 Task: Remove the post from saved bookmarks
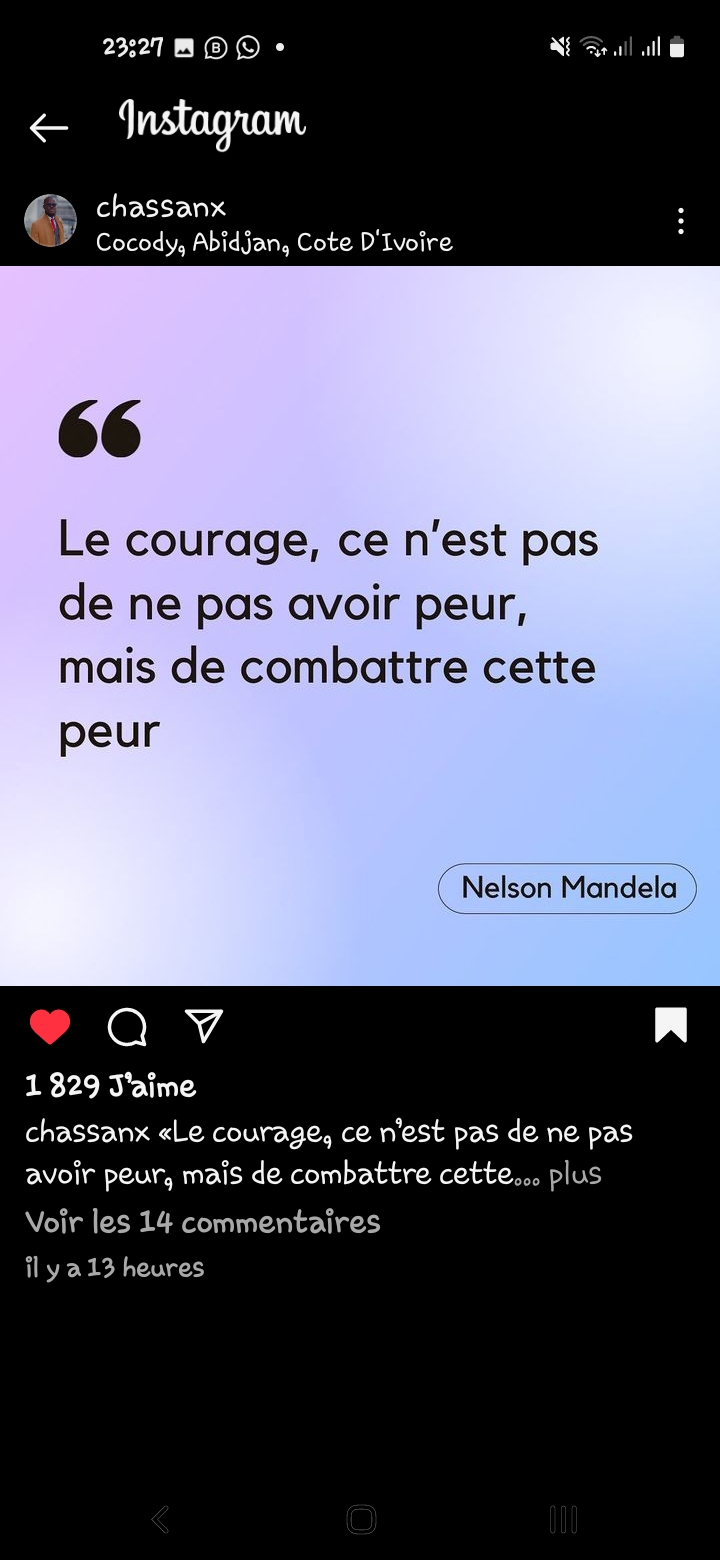click(671, 1025)
